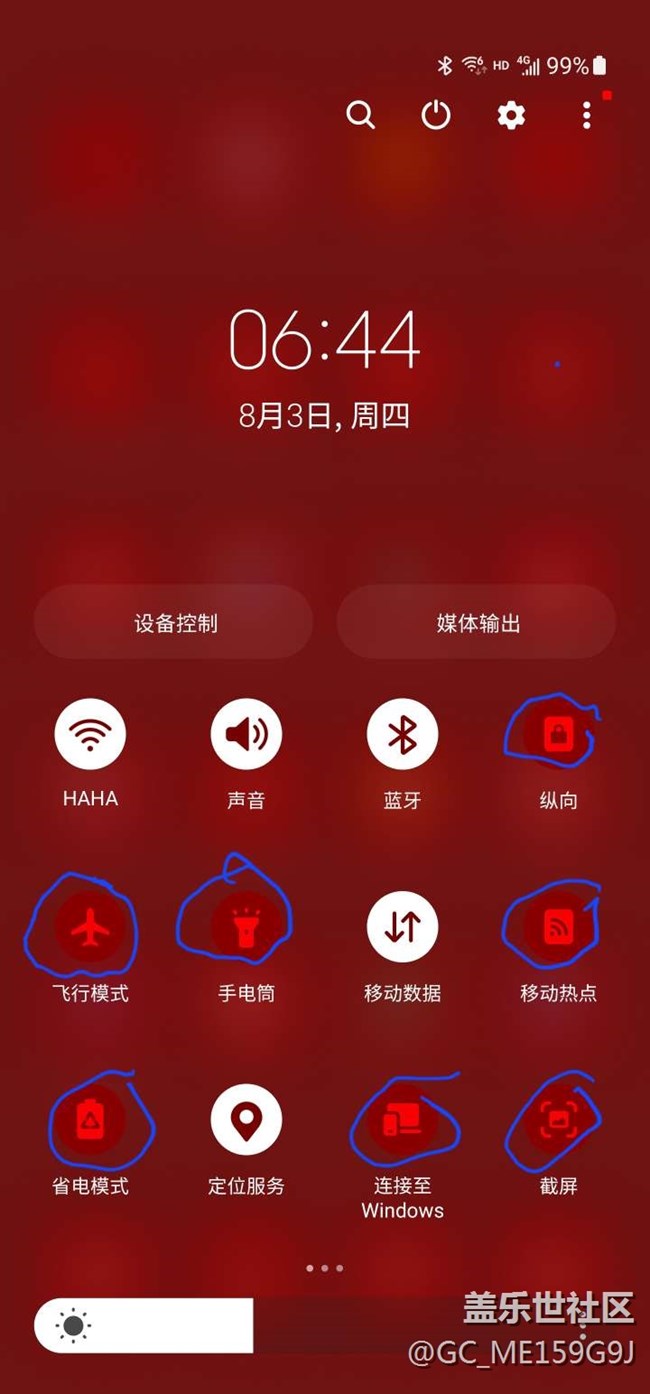This screenshot has height=1394, width=650.
Task: Enable 连接至 Windows link
Action: click(x=402, y=1120)
